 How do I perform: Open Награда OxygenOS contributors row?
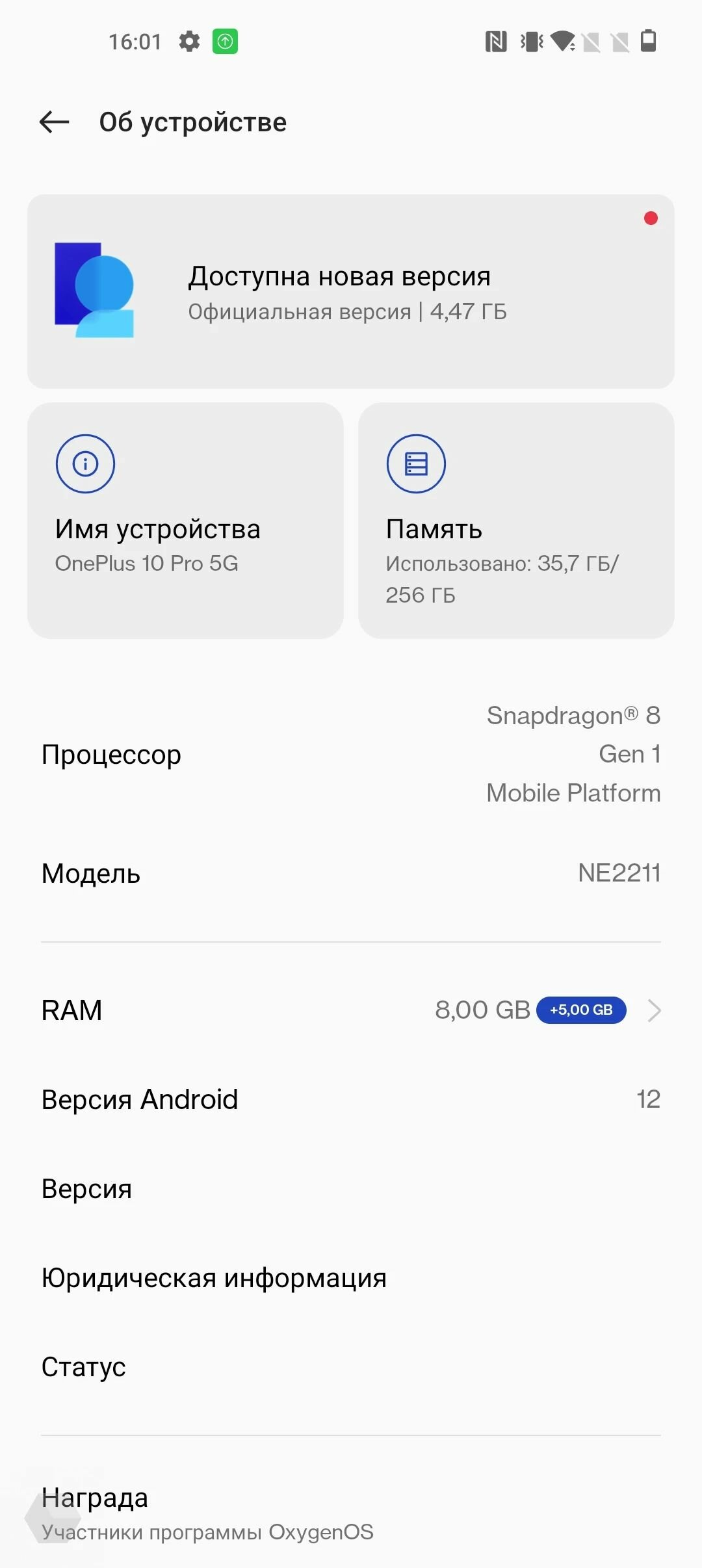(351, 1513)
